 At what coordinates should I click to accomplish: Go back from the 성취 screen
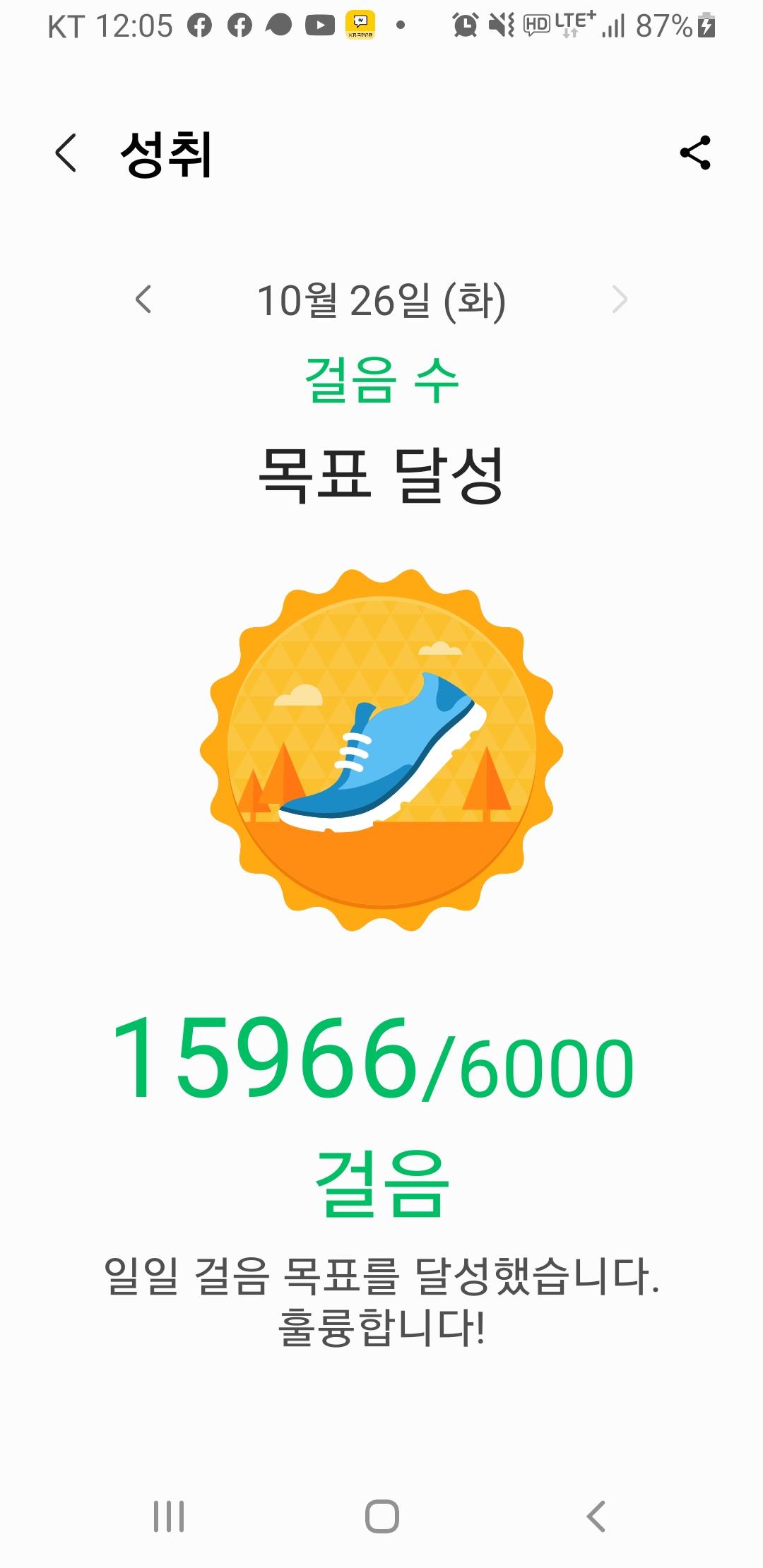click(x=66, y=153)
